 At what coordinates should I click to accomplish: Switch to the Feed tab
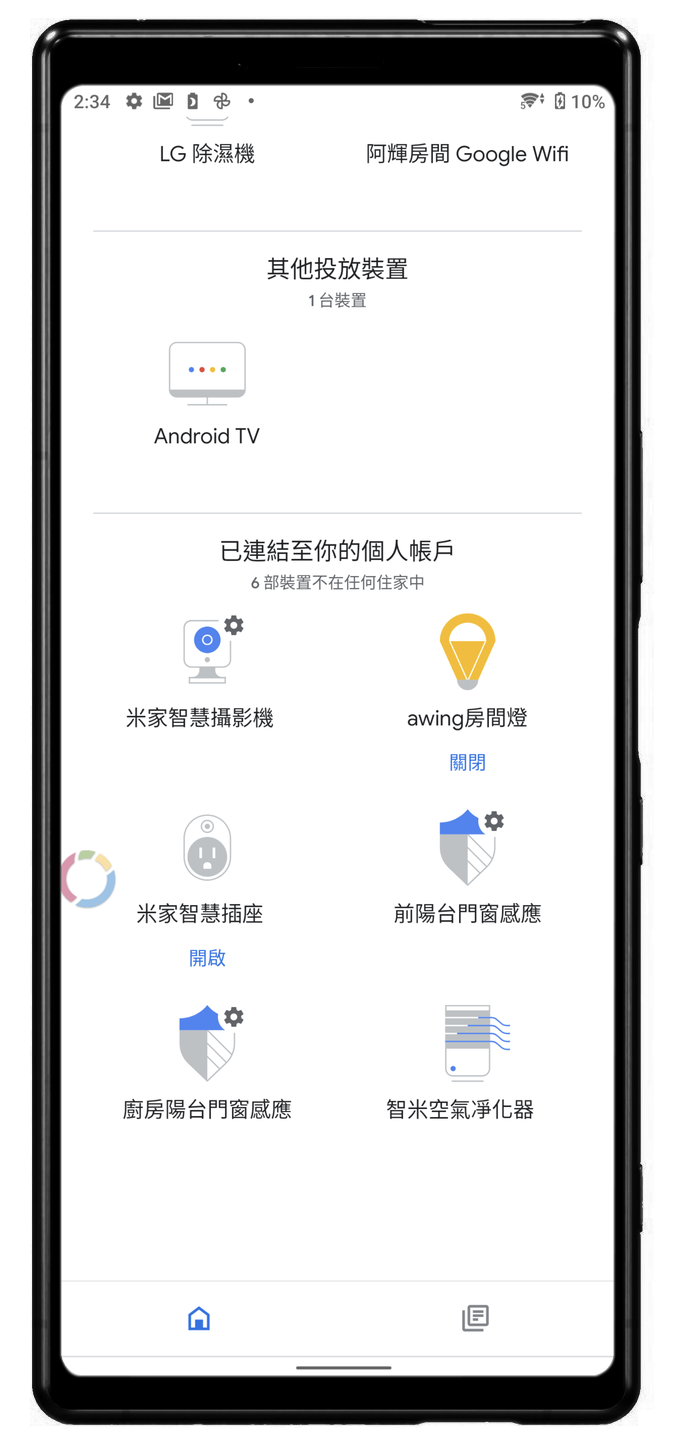[x=475, y=1318]
